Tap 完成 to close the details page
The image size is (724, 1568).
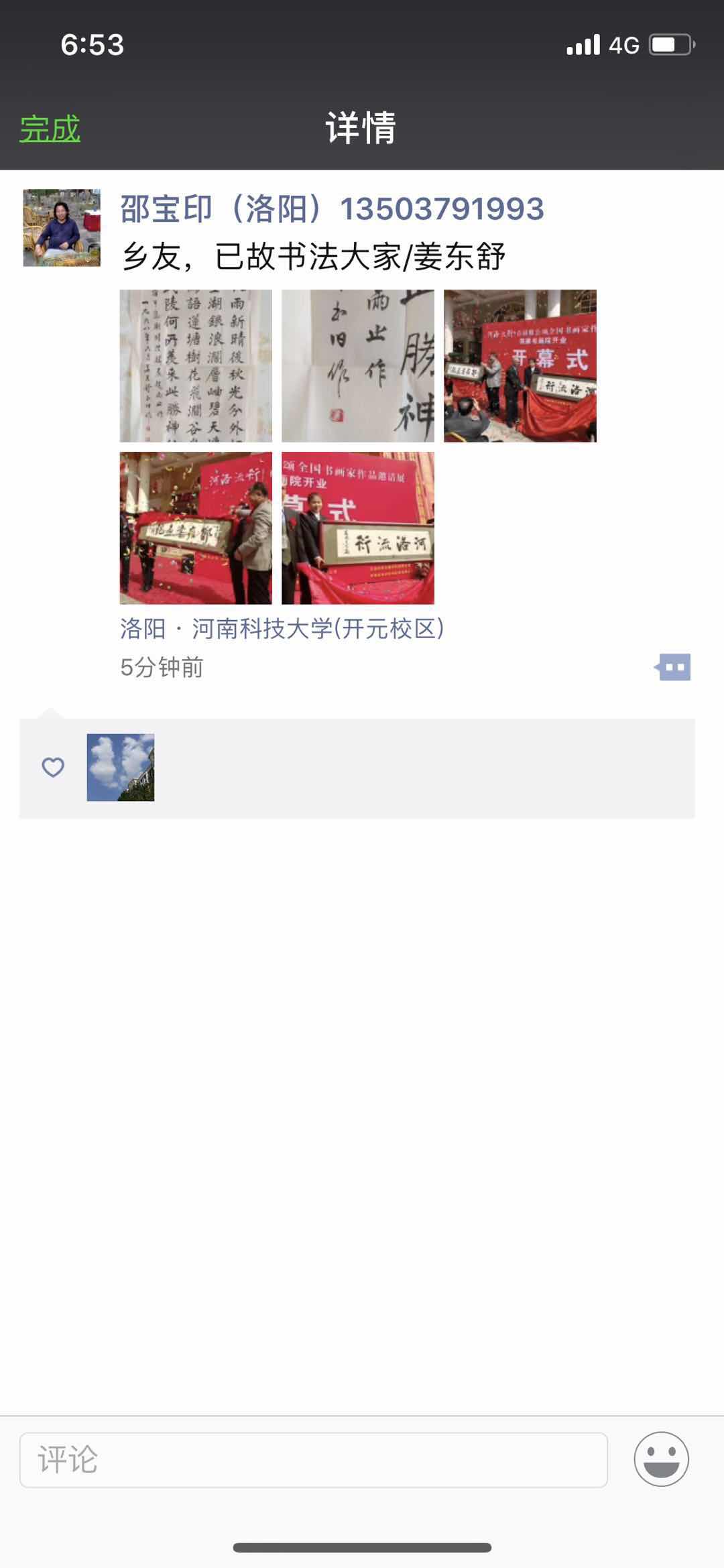[x=50, y=129]
